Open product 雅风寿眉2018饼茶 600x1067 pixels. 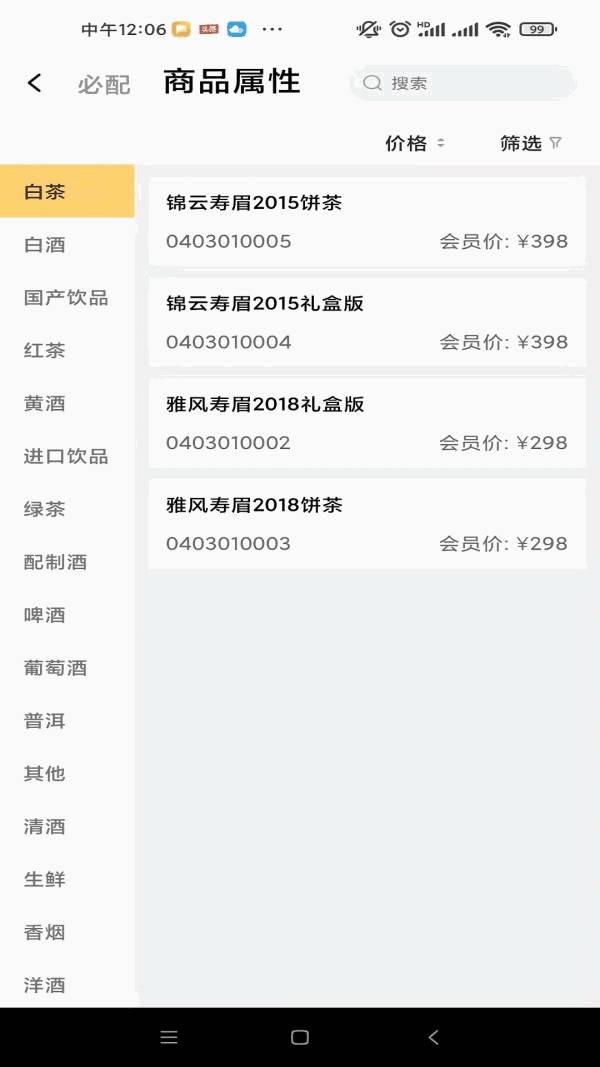click(x=367, y=524)
